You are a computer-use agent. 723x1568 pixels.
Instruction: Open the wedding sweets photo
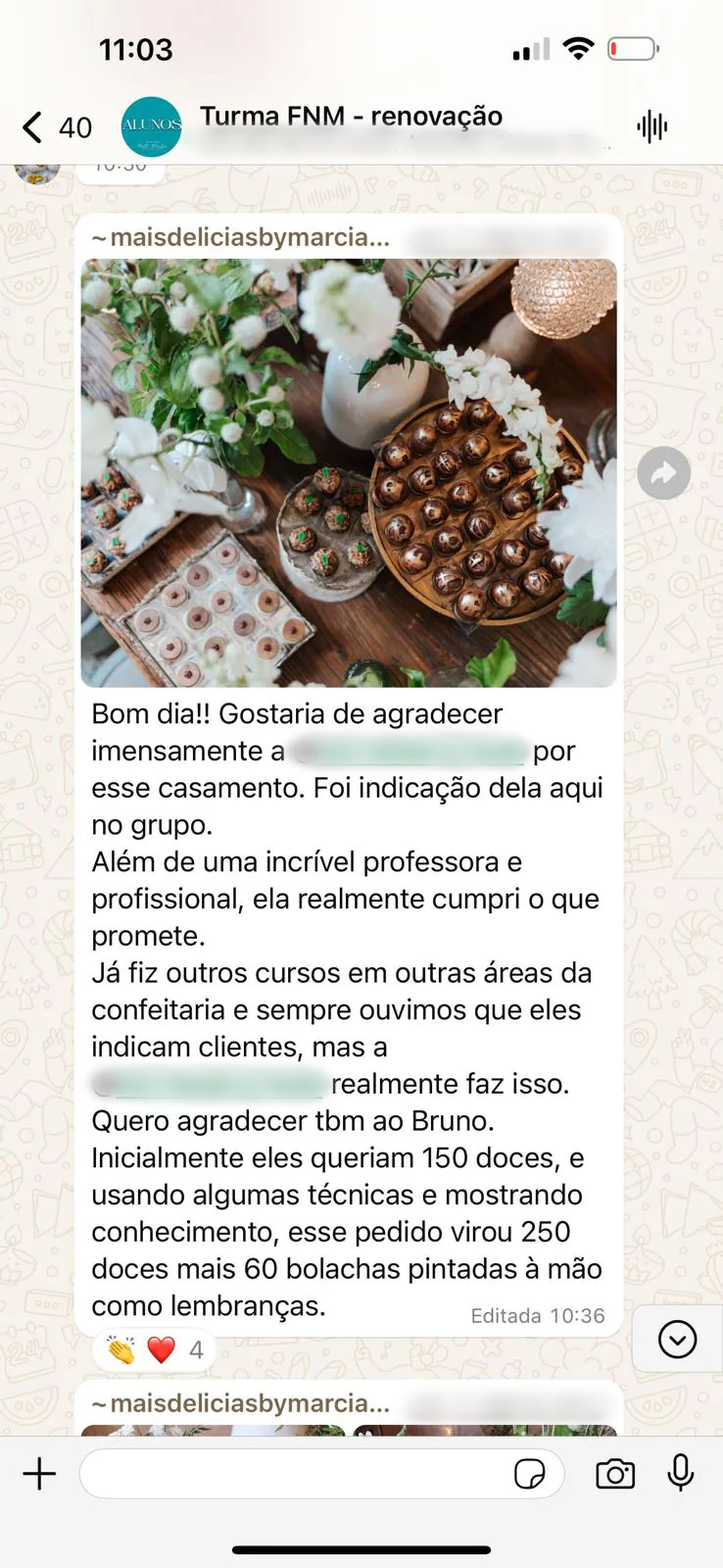click(349, 472)
